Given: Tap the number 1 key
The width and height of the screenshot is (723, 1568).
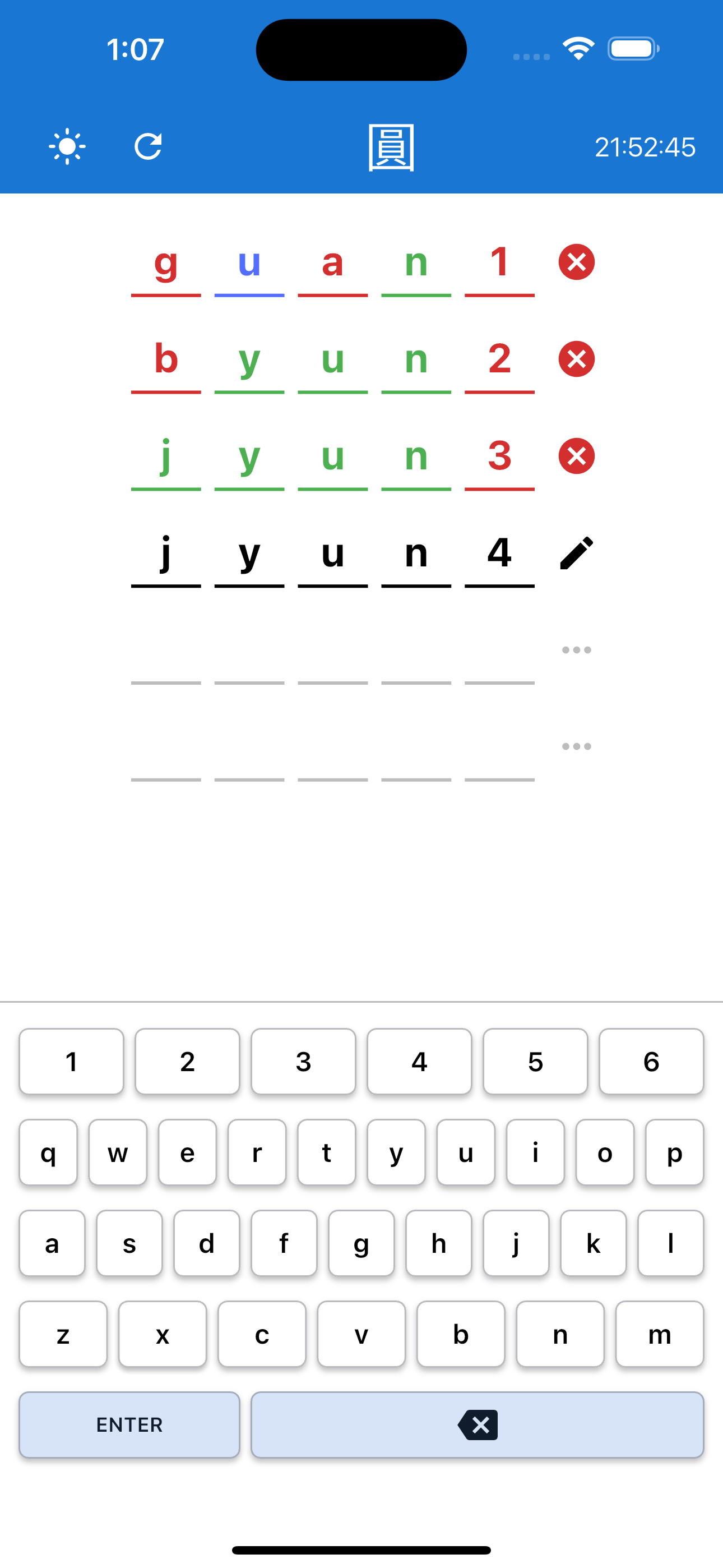Looking at the screenshot, I should (x=71, y=1062).
